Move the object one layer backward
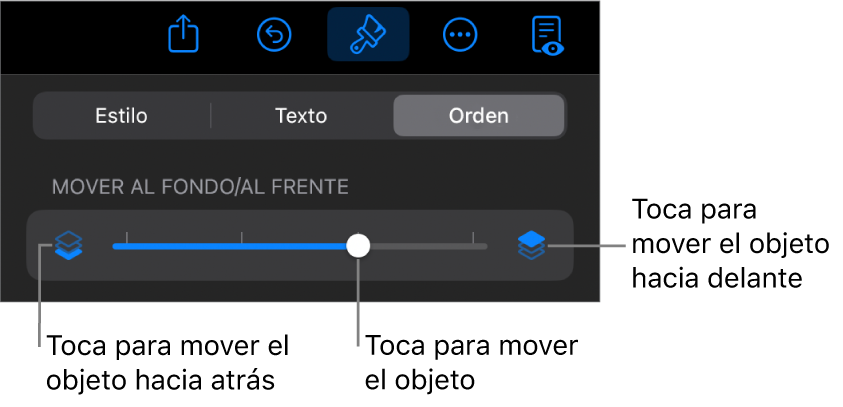Image resolution: width=843 pixels, height=407 pixels. (x=69, y=245)
